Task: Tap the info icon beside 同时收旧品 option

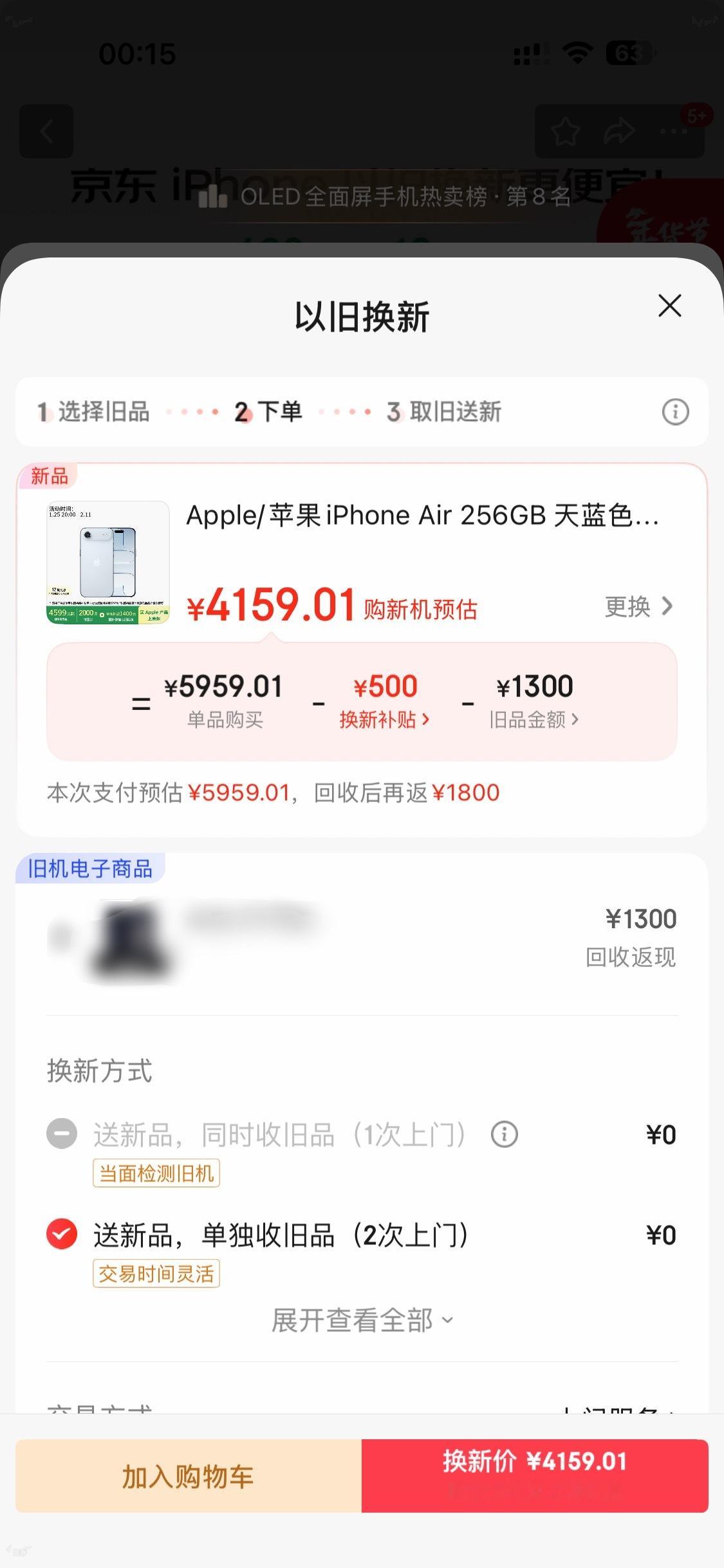Action: pos(505,1135)
